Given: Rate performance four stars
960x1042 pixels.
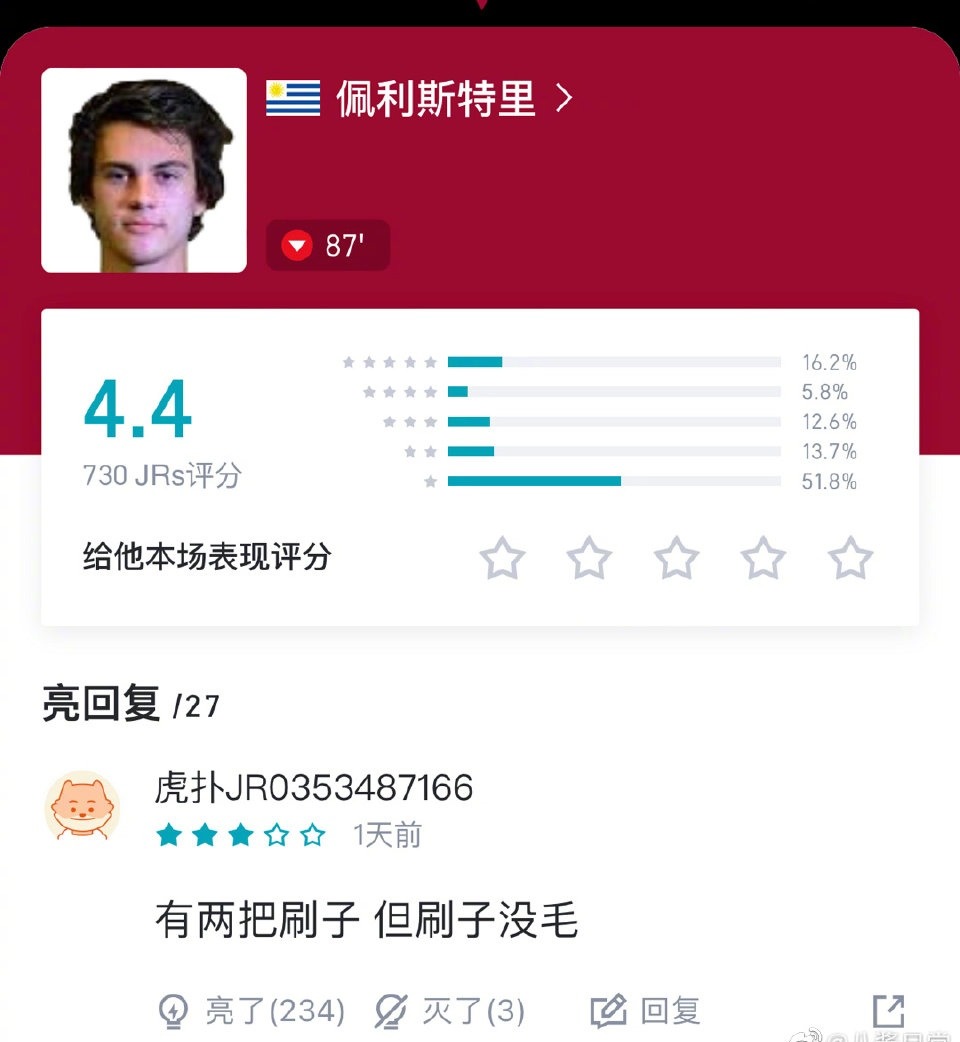Looking at the screenshot, I should (x=763, y=558).
